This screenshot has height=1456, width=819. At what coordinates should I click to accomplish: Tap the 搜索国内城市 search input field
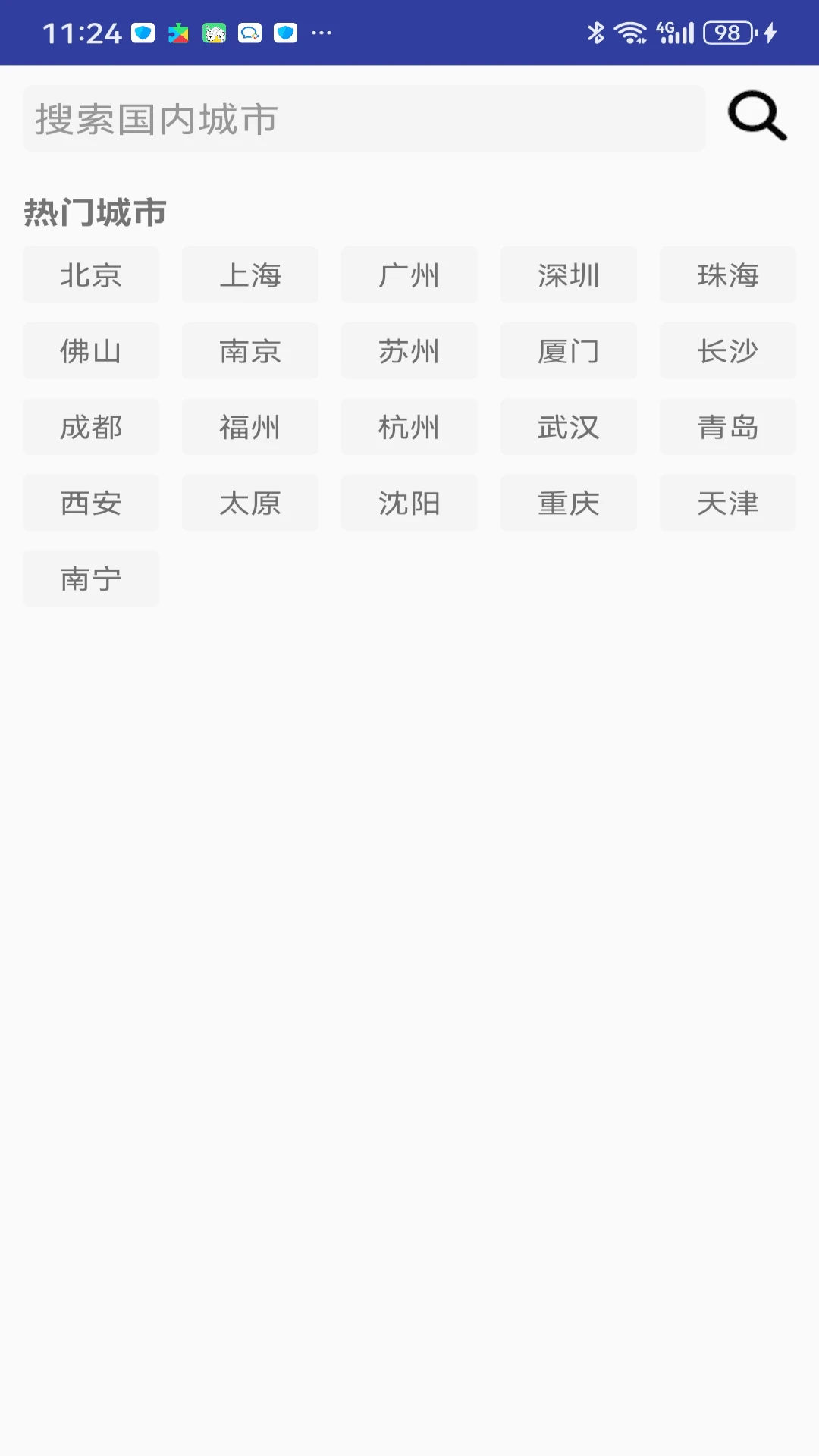click(x=364, y=119)
